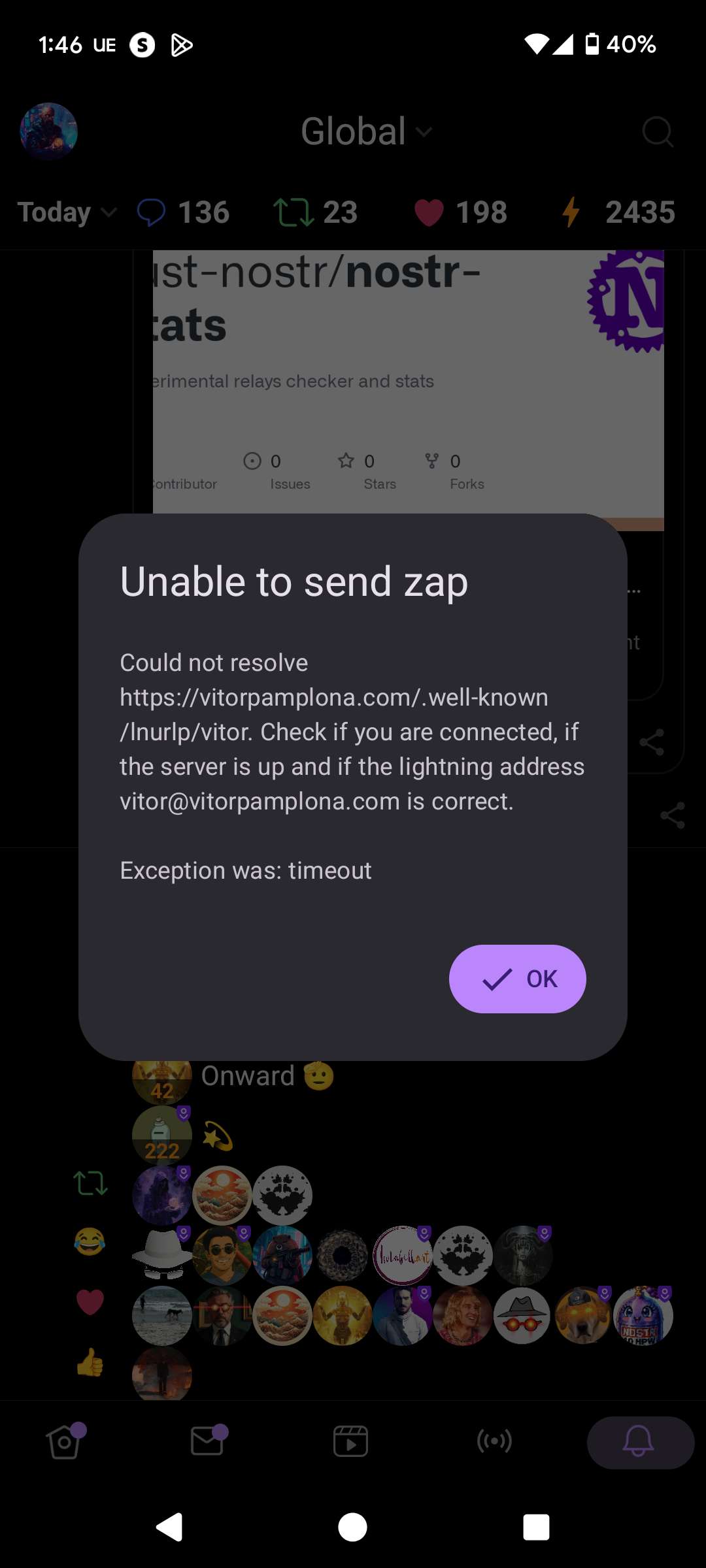706x1568 pixels.
Task: Go back with the system back button
Action: [169, 1527]
